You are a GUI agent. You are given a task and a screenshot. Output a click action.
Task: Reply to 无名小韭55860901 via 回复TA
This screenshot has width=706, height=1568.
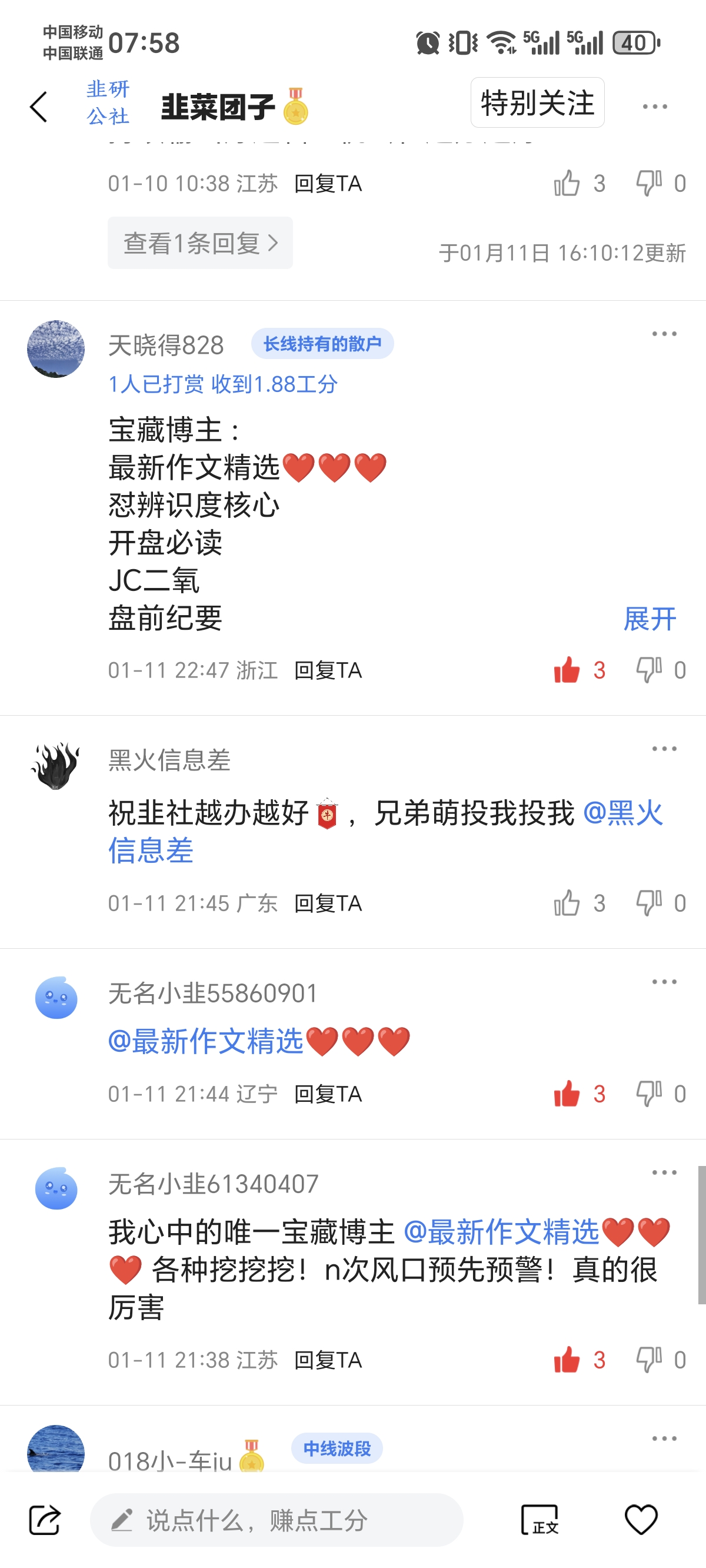coord(328,1094)
